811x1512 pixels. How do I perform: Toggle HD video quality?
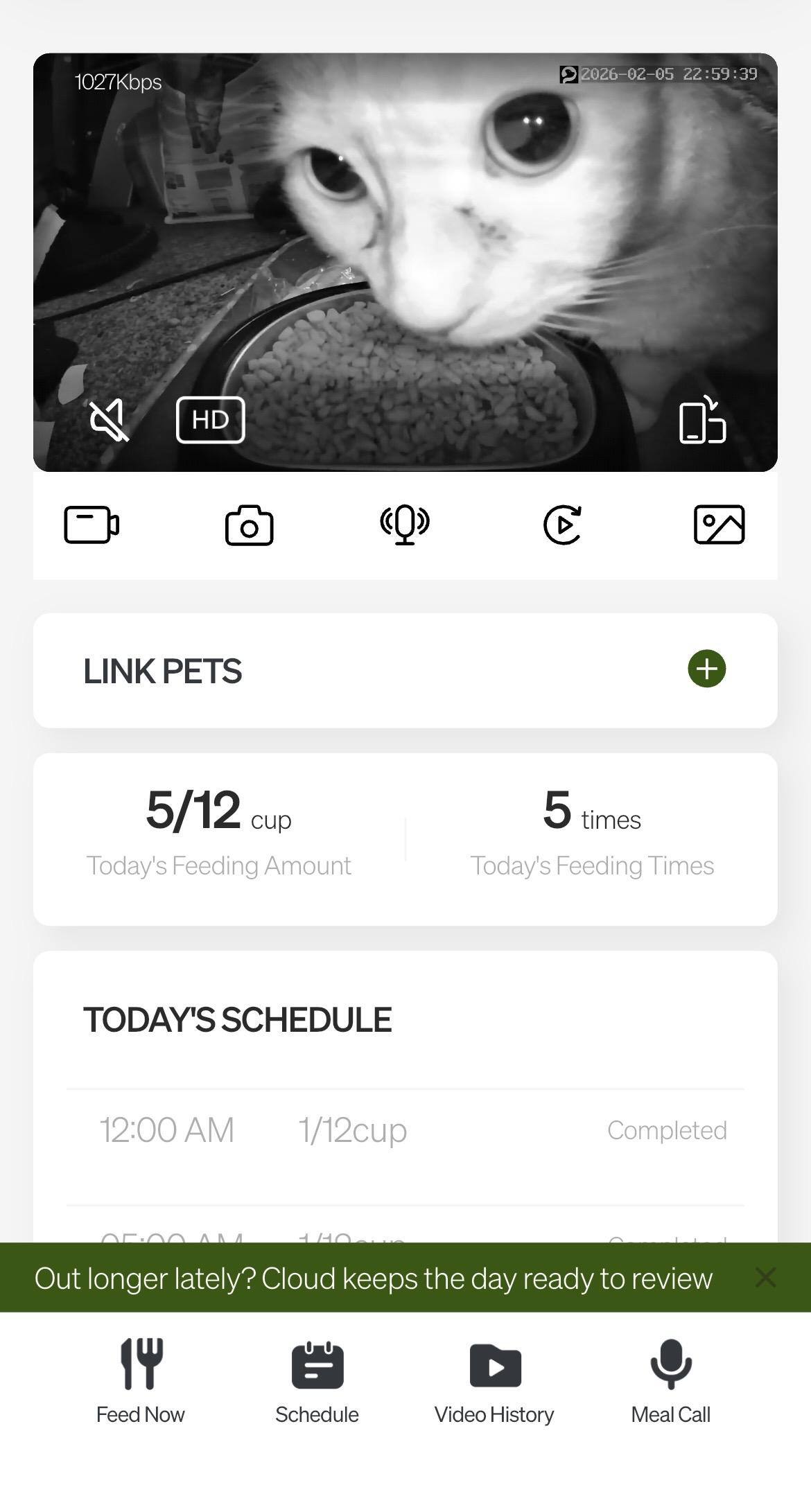click(210, 420)
